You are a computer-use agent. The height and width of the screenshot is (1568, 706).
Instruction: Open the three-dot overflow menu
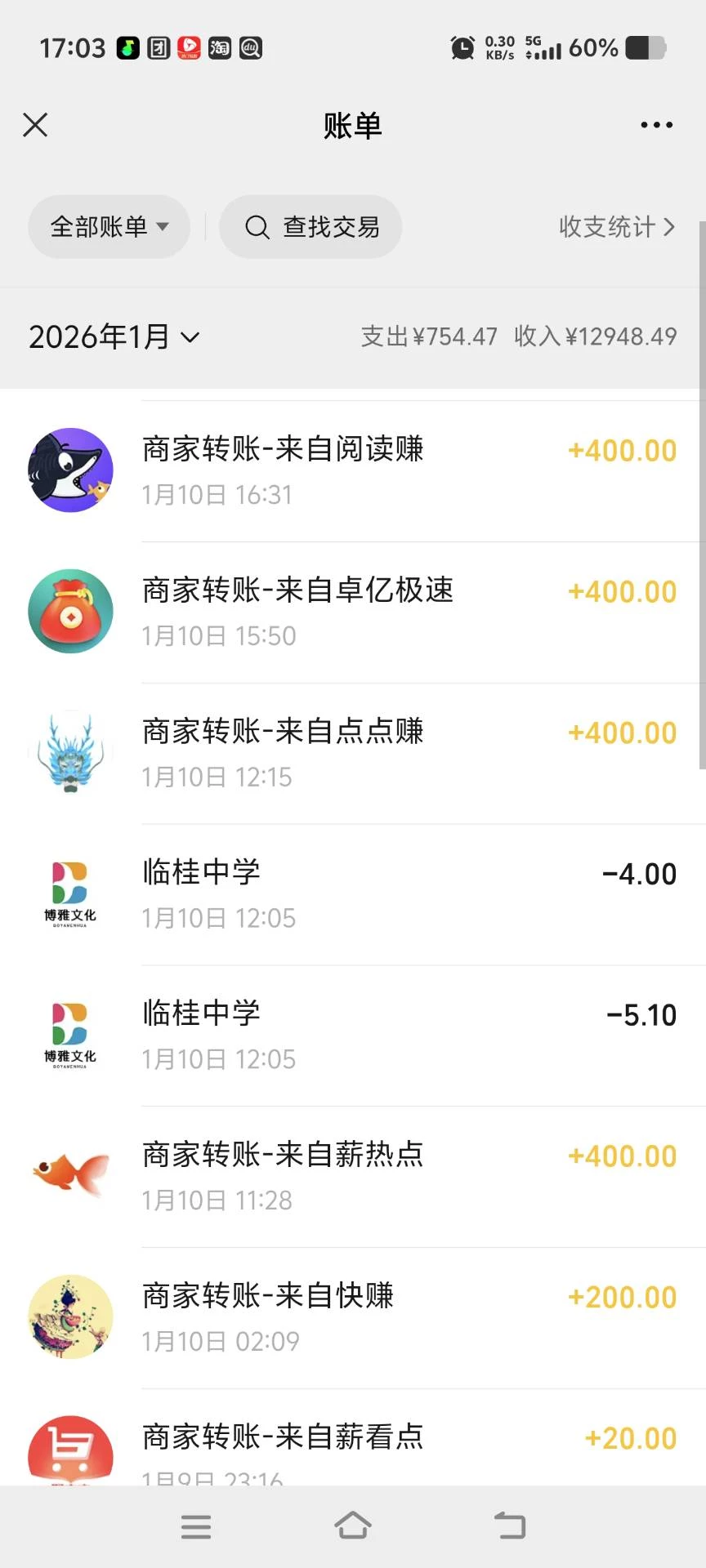tap(656, 125)
